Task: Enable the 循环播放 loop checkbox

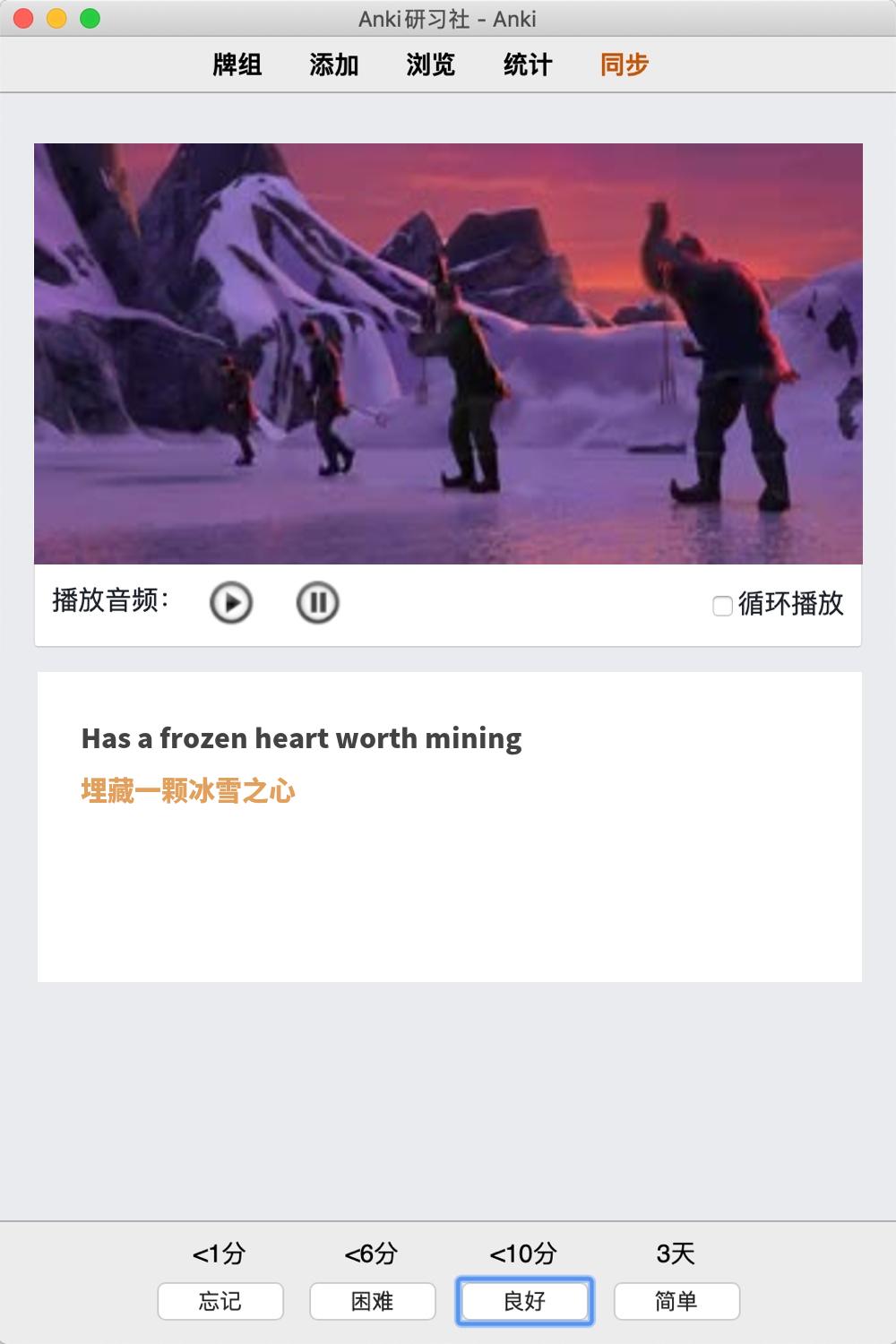Action: coord(722,607)
